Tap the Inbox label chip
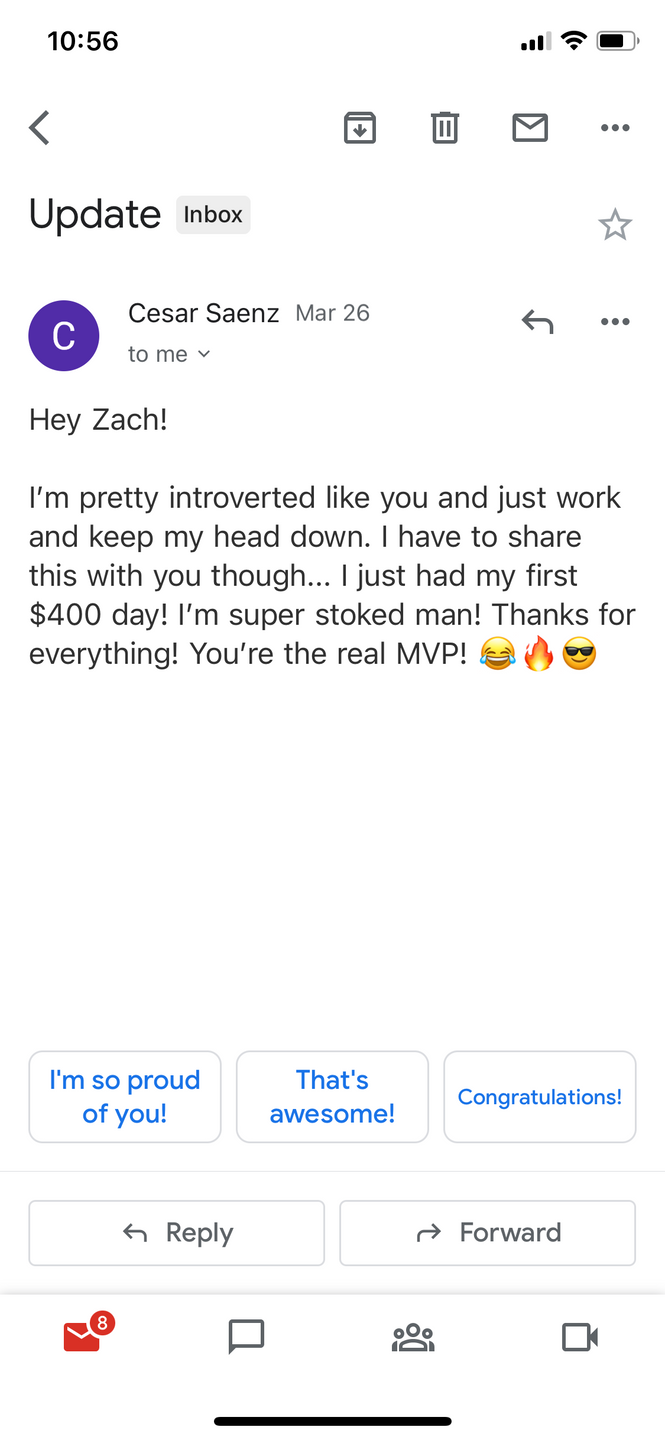 tap(213, 215)
